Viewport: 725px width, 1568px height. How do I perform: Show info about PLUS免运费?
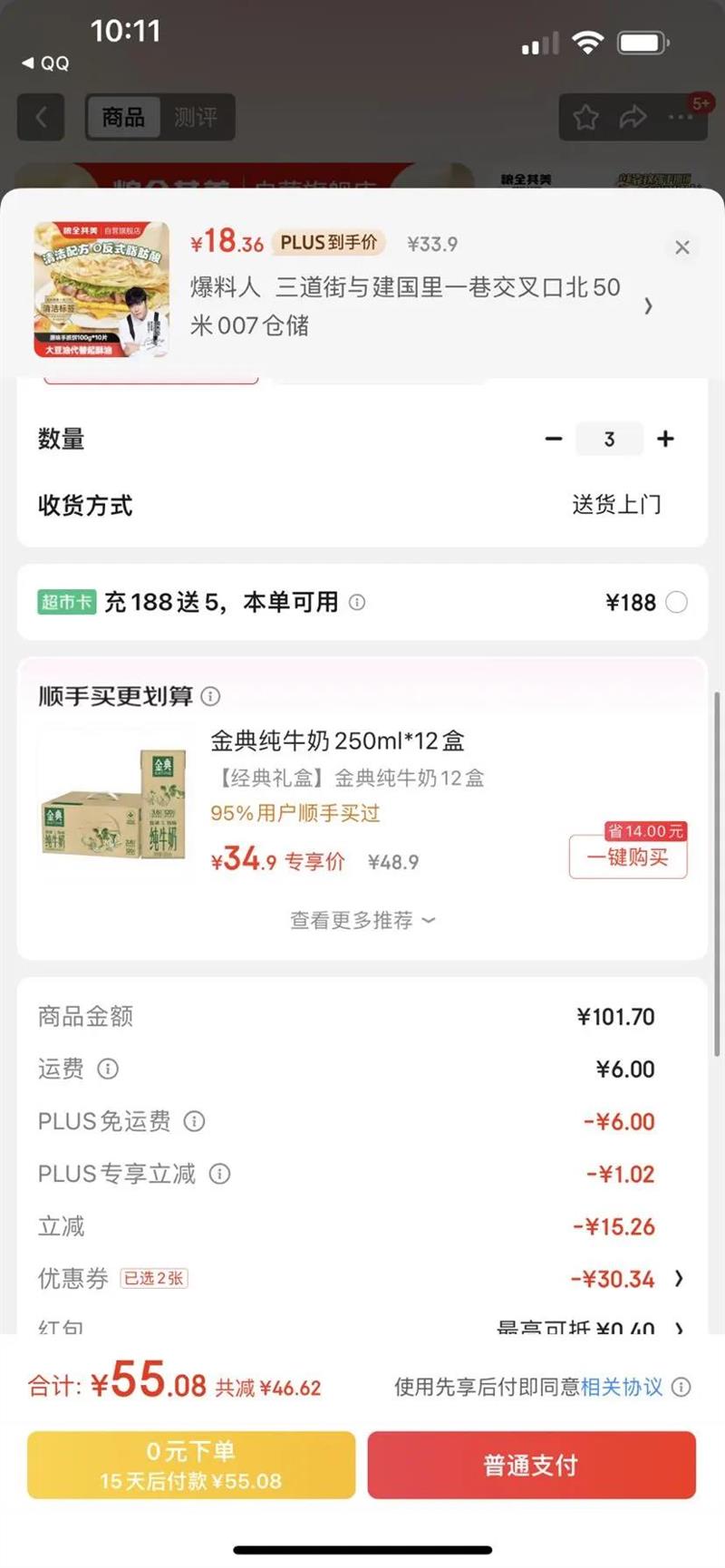pyautogui.click(x=195, y=1122)
